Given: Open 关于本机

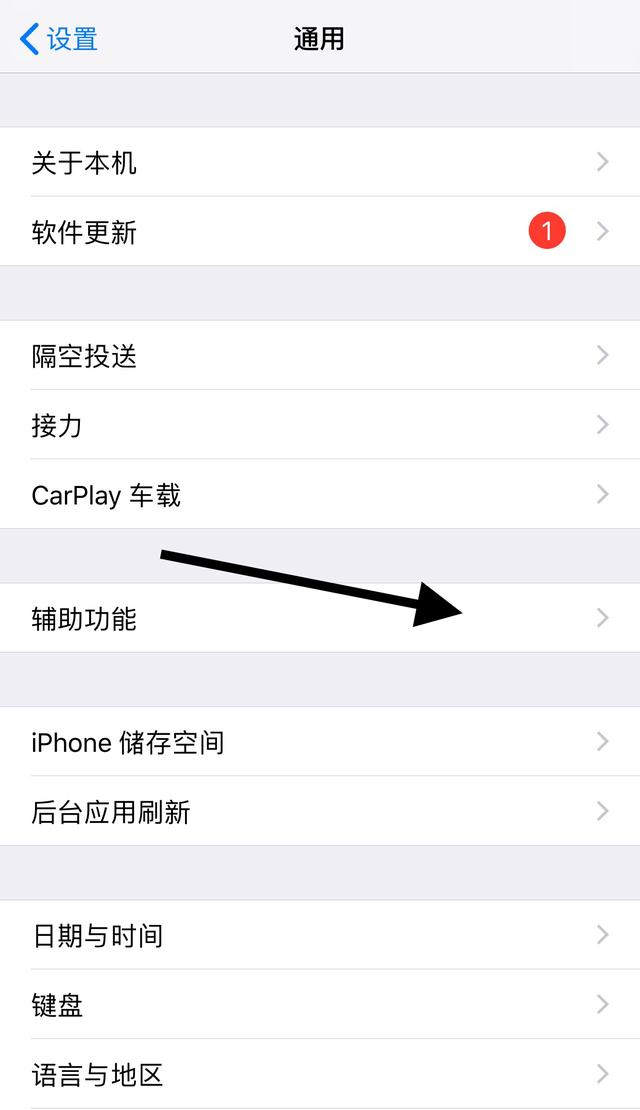Looking at the screenshot, I should pyautogui.click(x=320, y=162).
